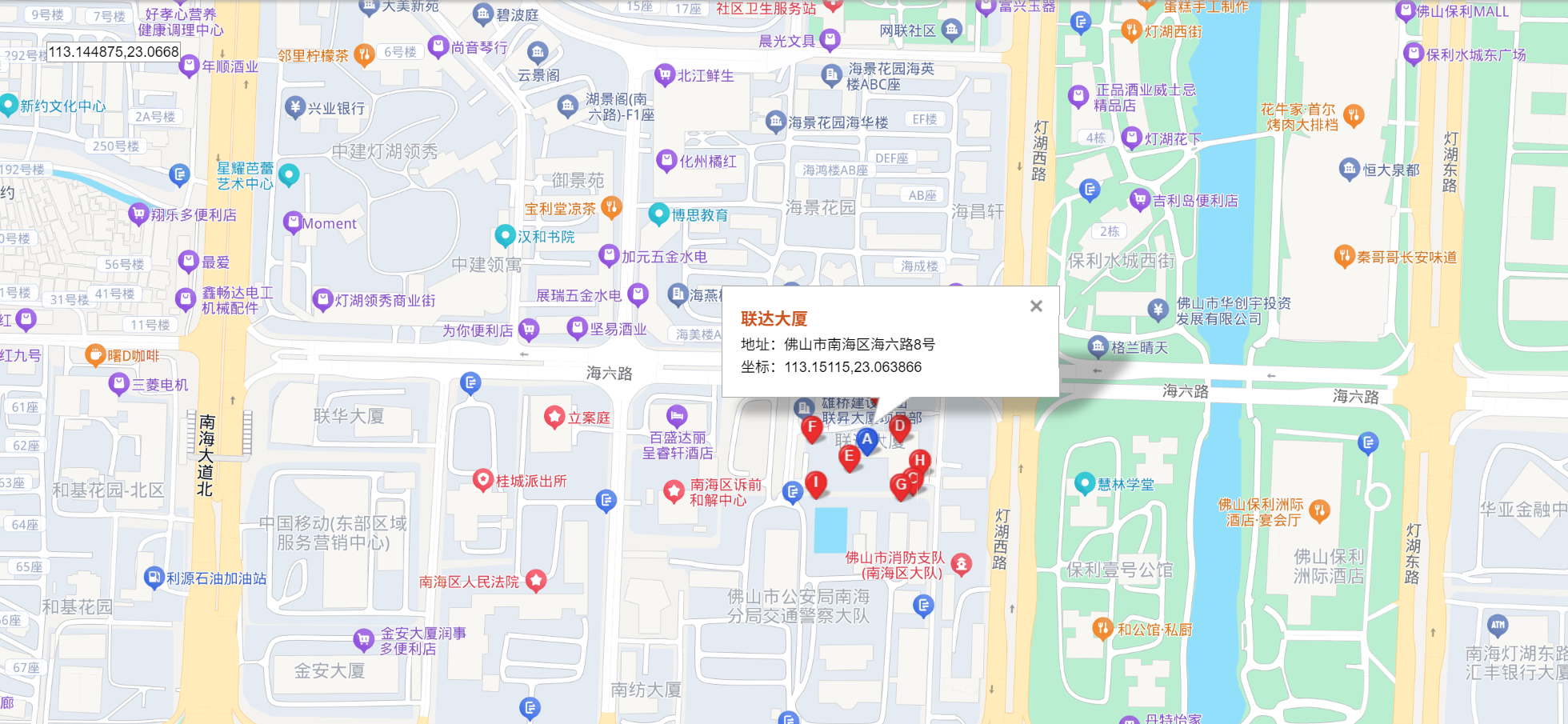Close the 联达大厦 info popup
The width and height of the screenshot is (1568, 724).
[x=1036, y=306]
